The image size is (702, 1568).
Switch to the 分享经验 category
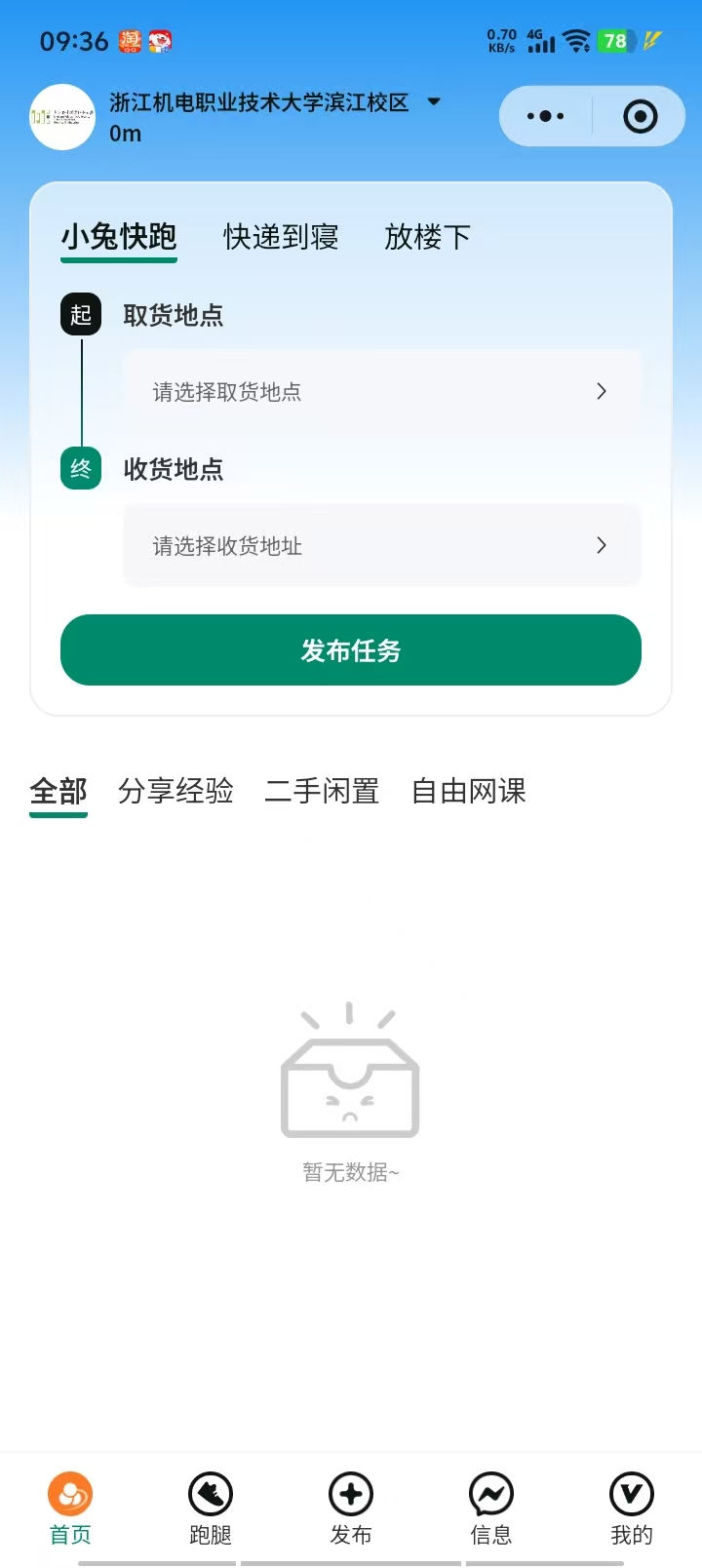pyautogui.click(x=175, y=791)
